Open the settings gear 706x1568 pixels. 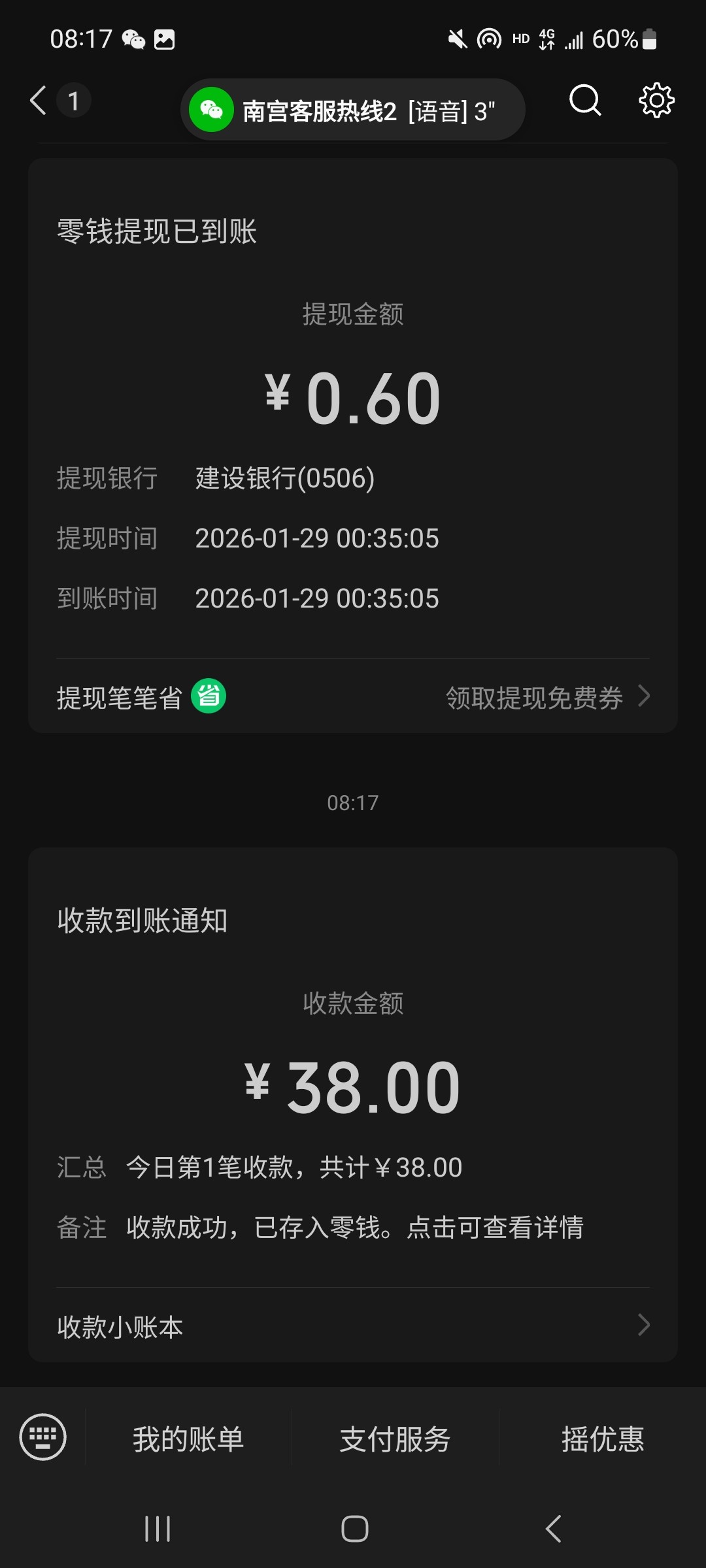tap(656, 101)
